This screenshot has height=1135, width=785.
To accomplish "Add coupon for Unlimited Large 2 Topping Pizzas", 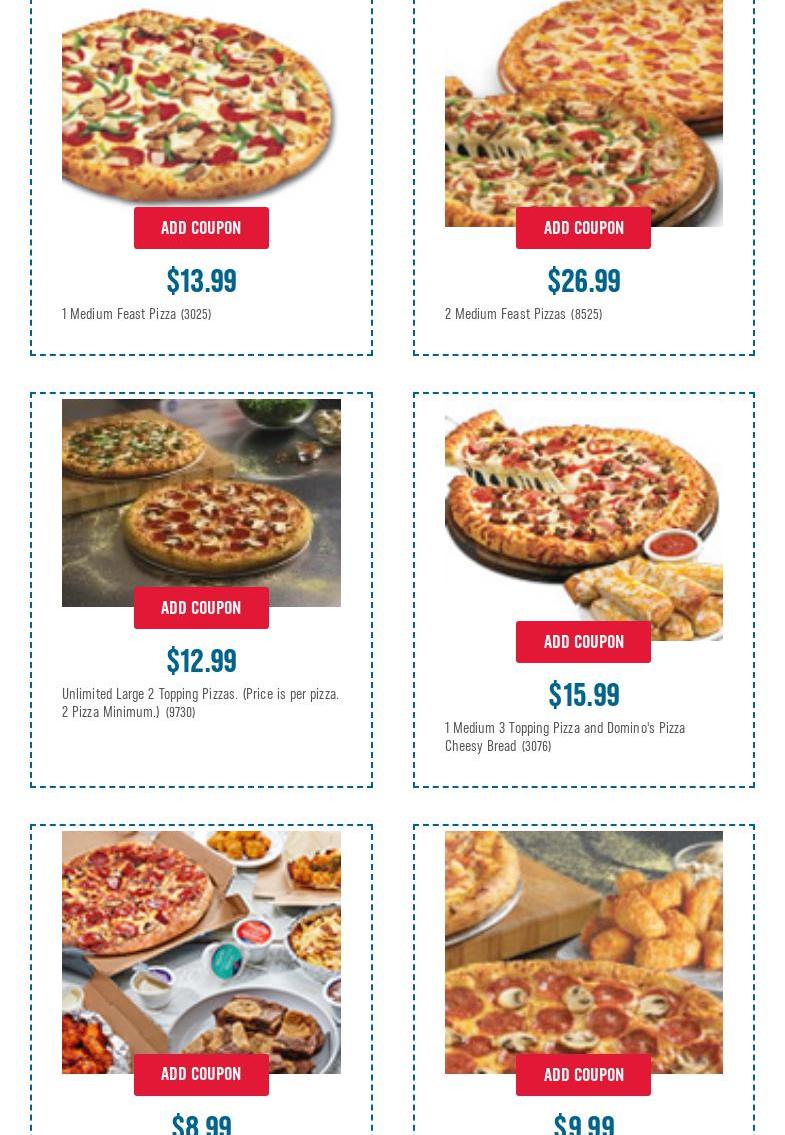I will (x=201, y=608).
